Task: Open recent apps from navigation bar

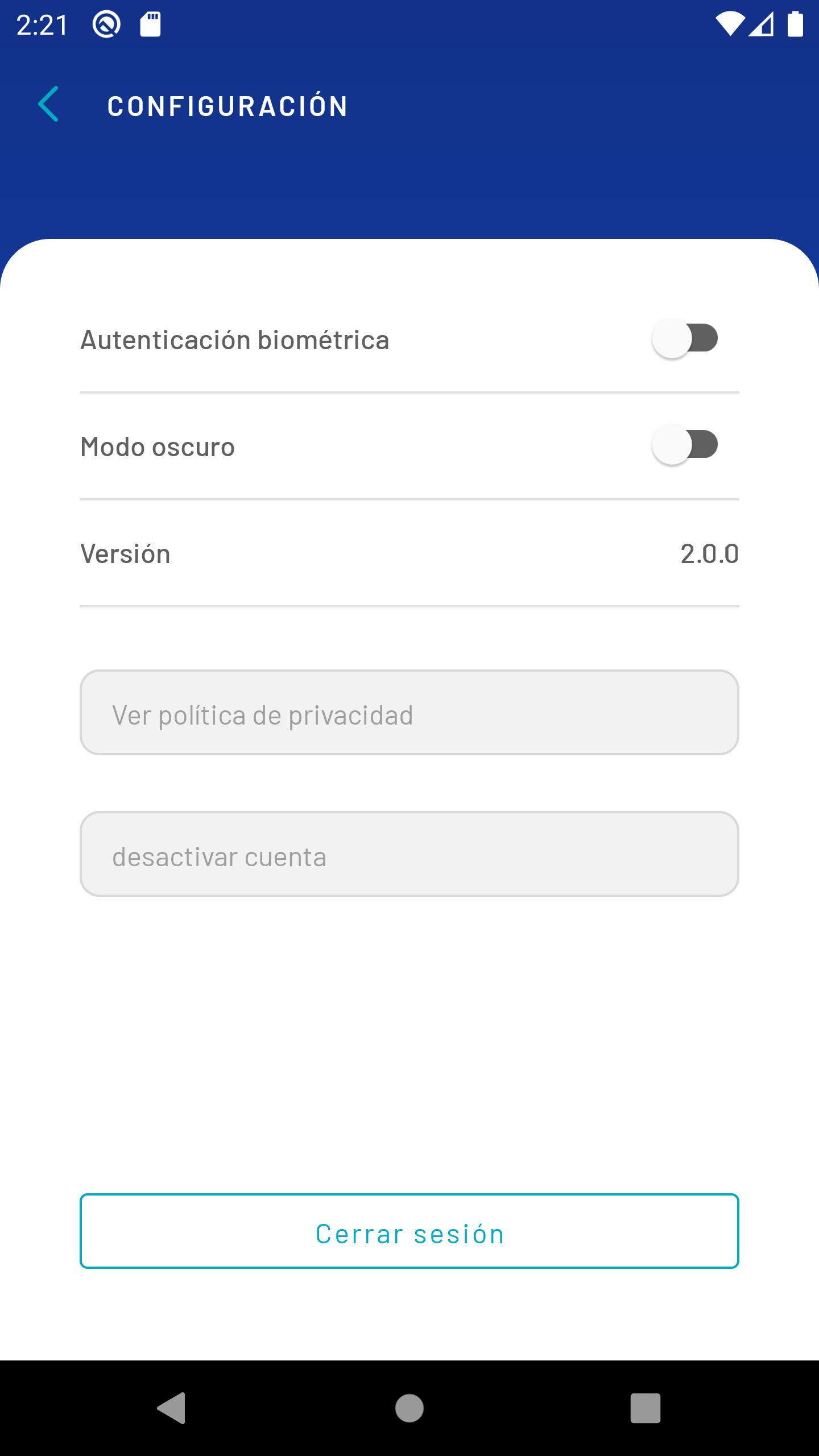Action: [x=646, y=1408]
